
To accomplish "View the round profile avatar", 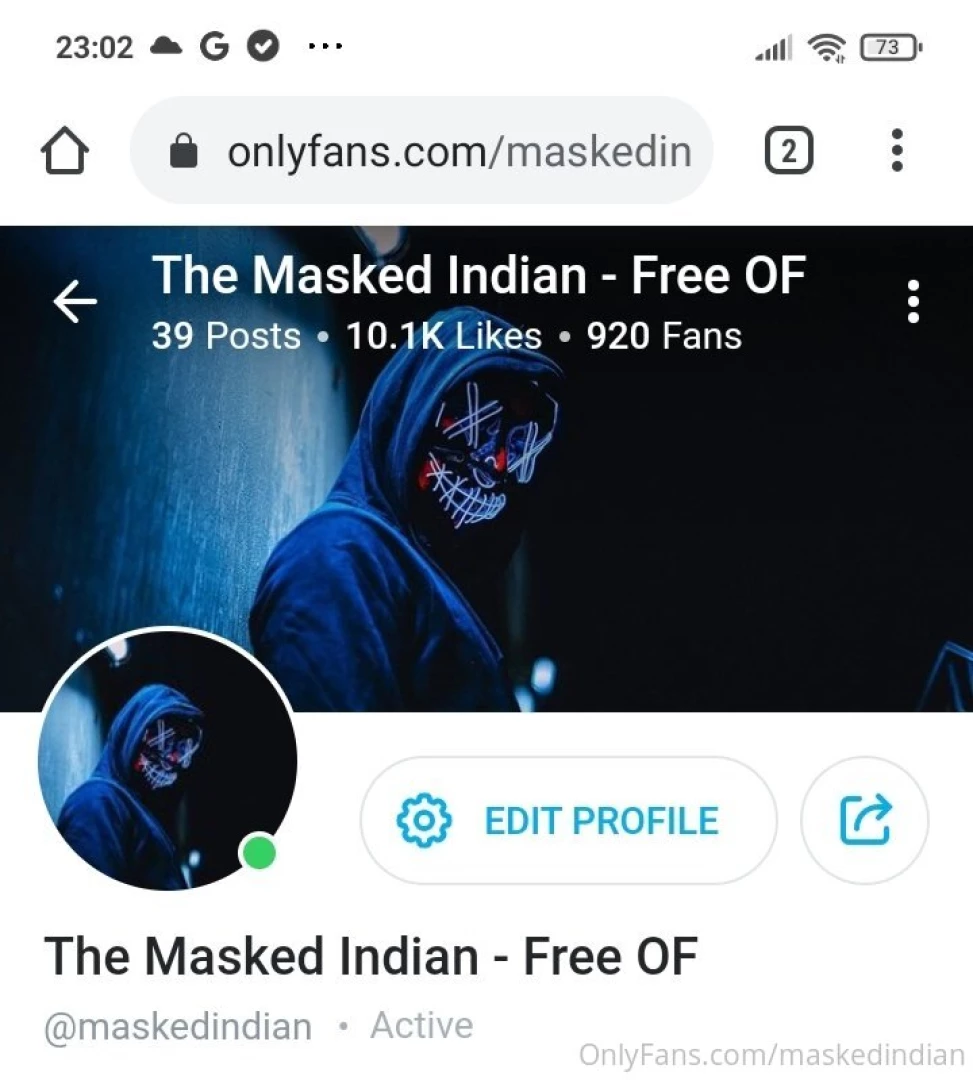I will [167, 759].
